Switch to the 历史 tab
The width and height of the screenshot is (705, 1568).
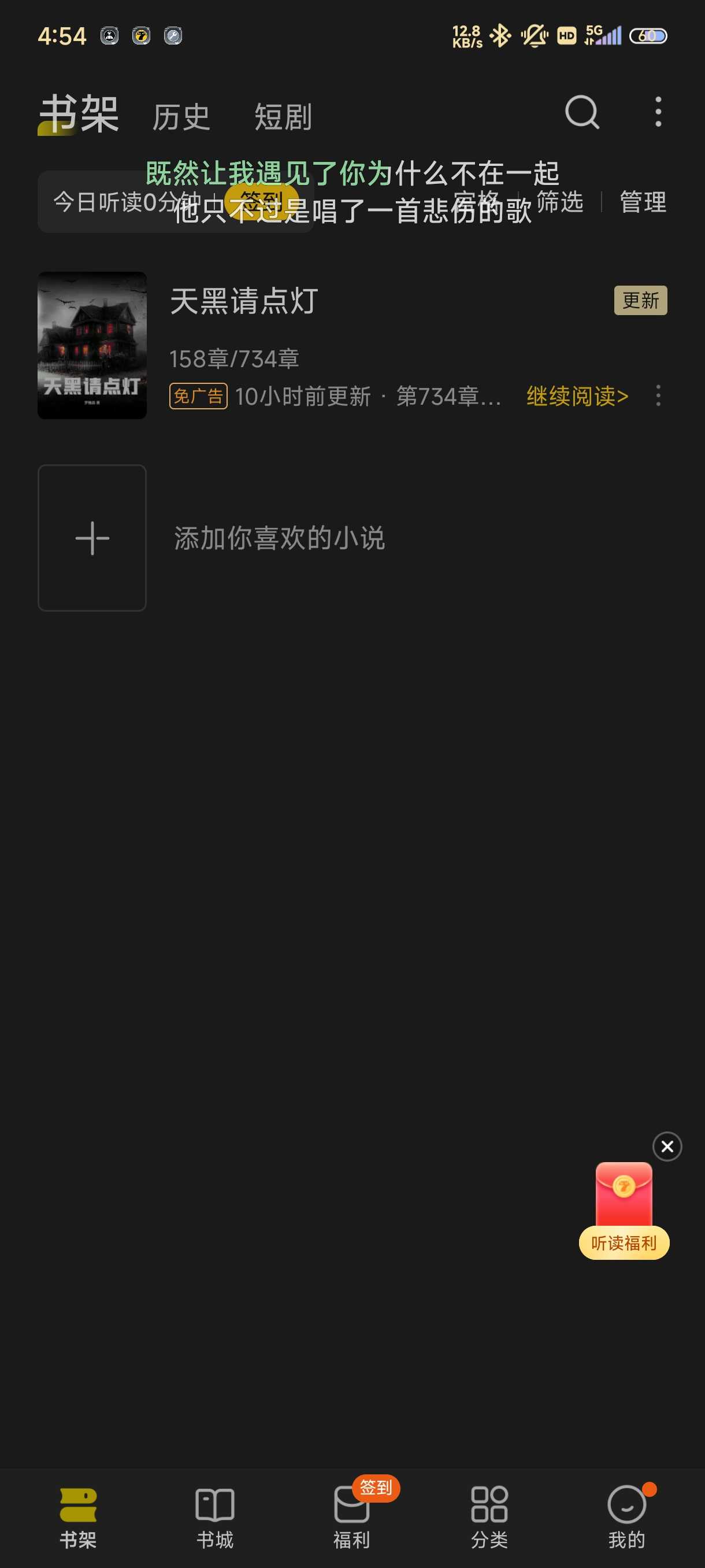[x=181, y=117]
